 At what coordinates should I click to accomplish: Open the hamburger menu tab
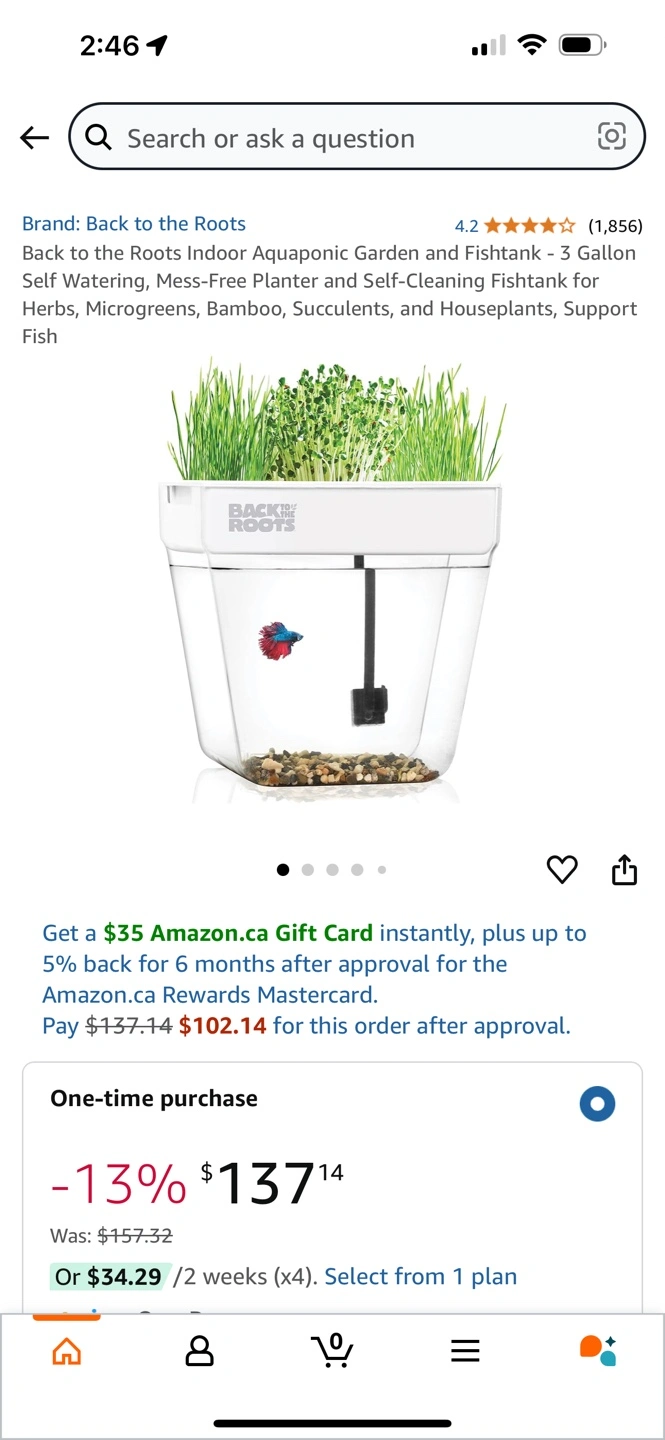pyautogui.click(x=465, y=1352)
